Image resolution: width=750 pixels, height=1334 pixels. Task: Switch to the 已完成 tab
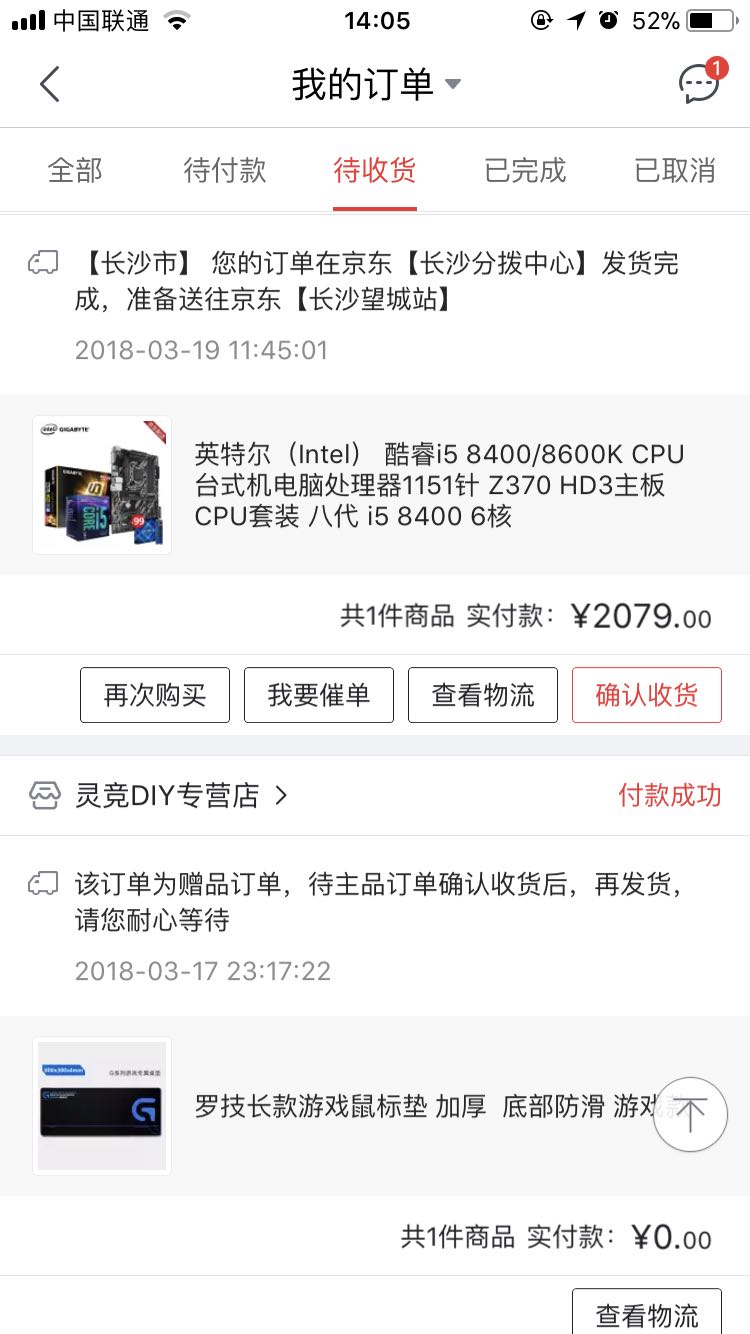coord(525,170)
